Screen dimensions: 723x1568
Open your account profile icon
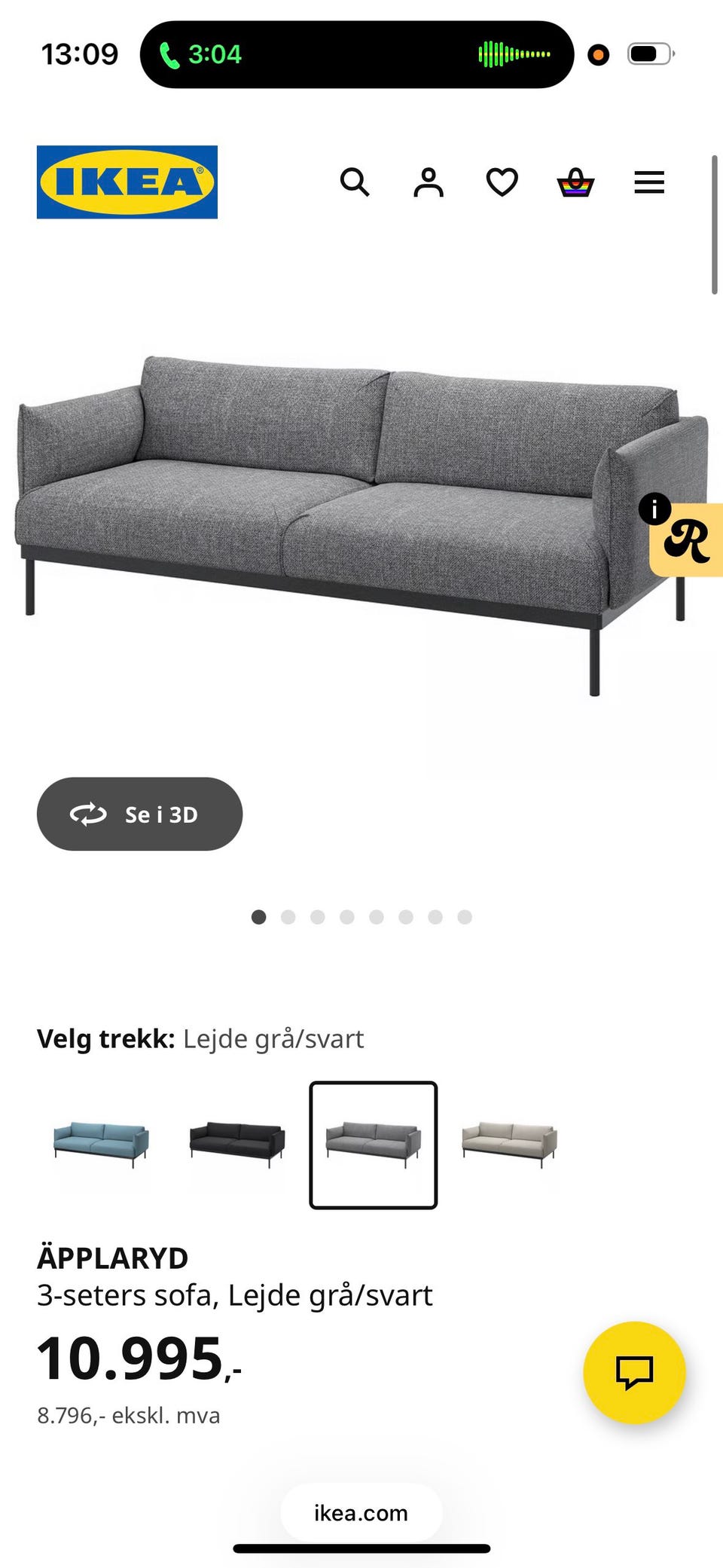pos(428,182)
